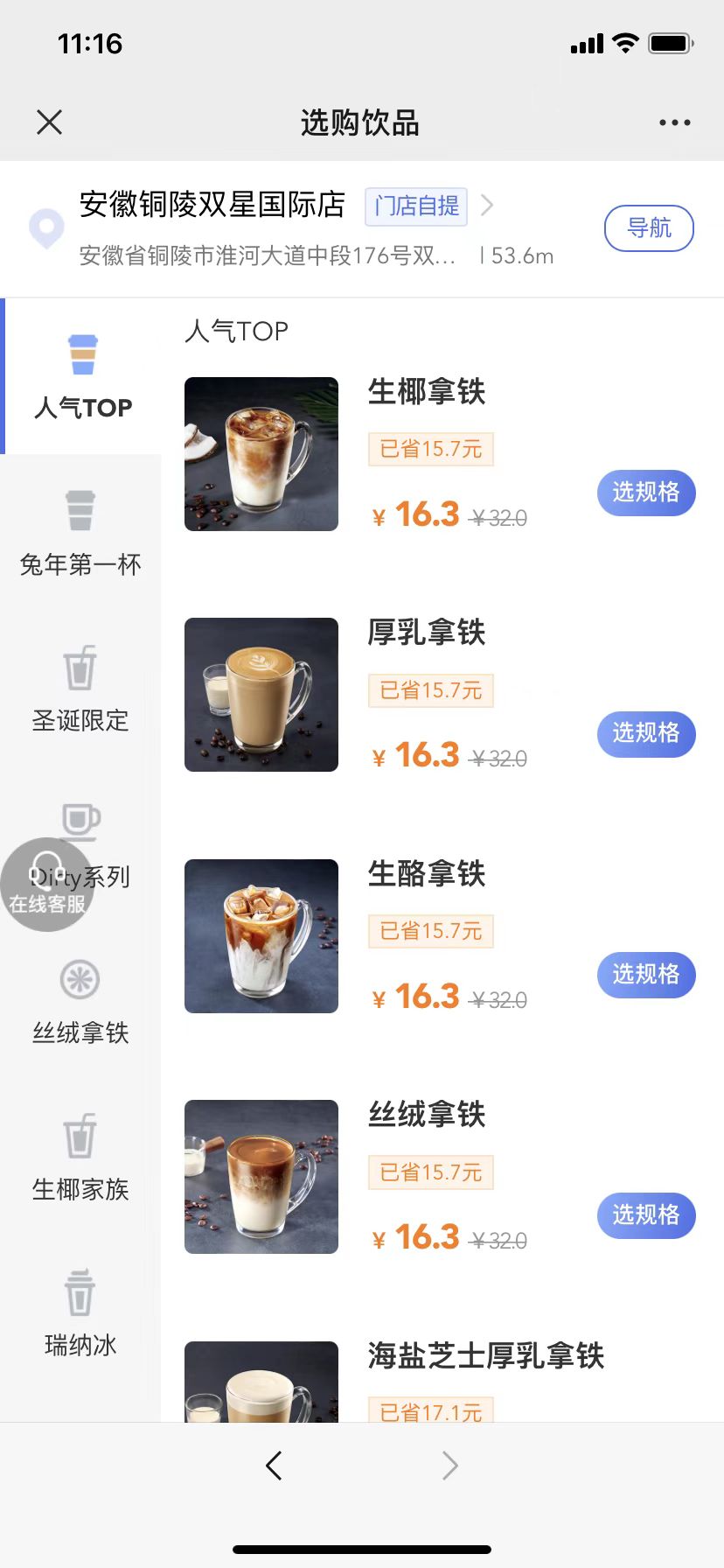View the 生椰拿铁 product photo
The height and width of the screenshot is (1568, 724).
tap(261, 454)
